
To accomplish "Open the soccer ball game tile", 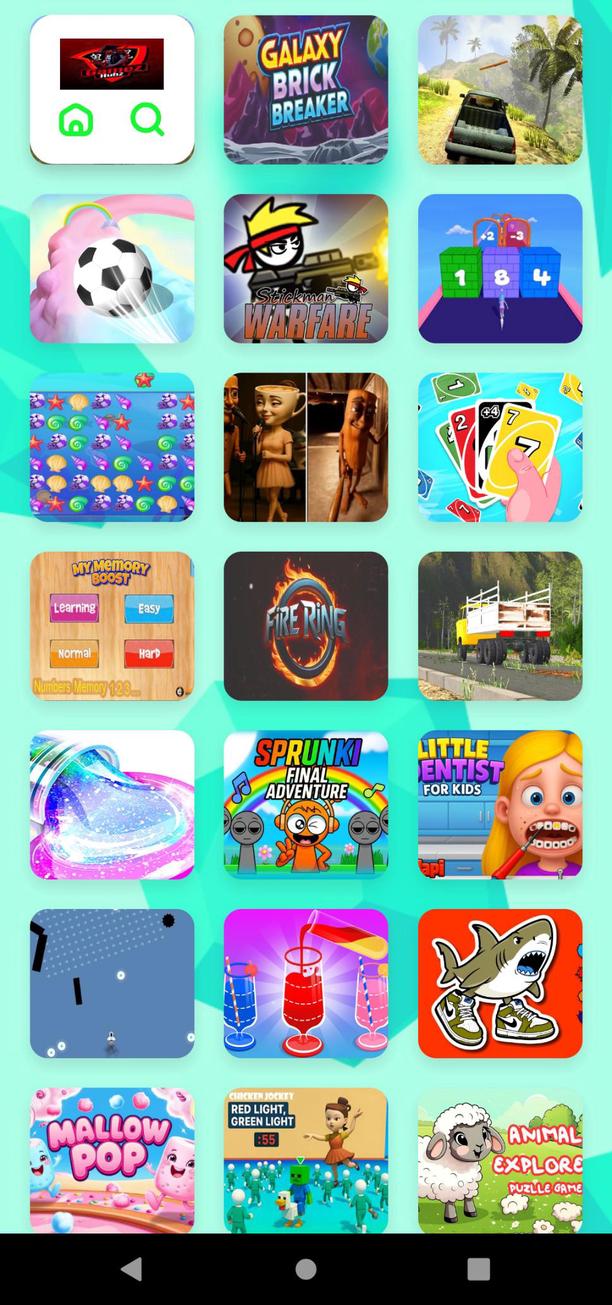I will pos(112,268).
